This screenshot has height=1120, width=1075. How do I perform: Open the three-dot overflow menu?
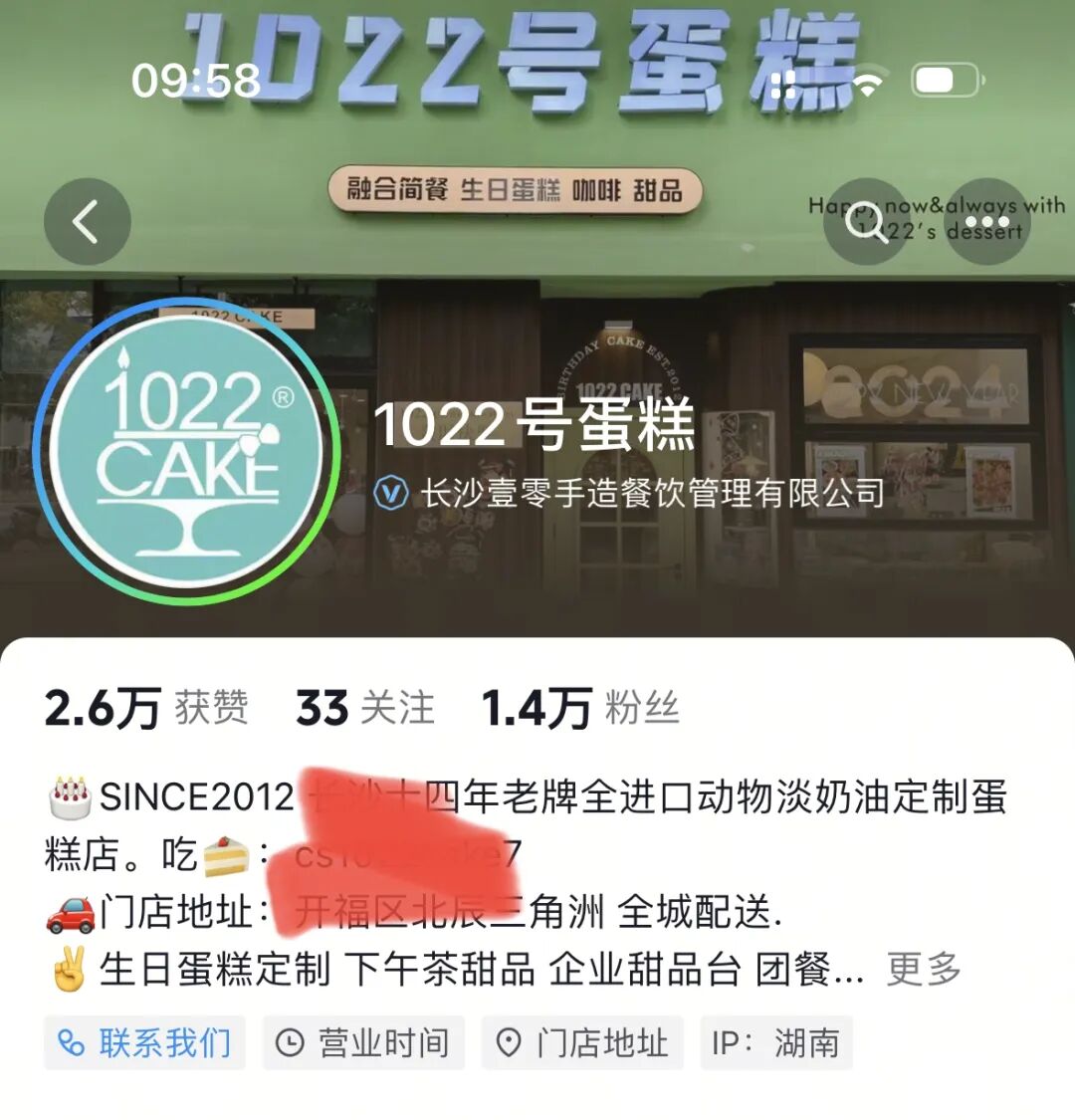coord(986,222)
